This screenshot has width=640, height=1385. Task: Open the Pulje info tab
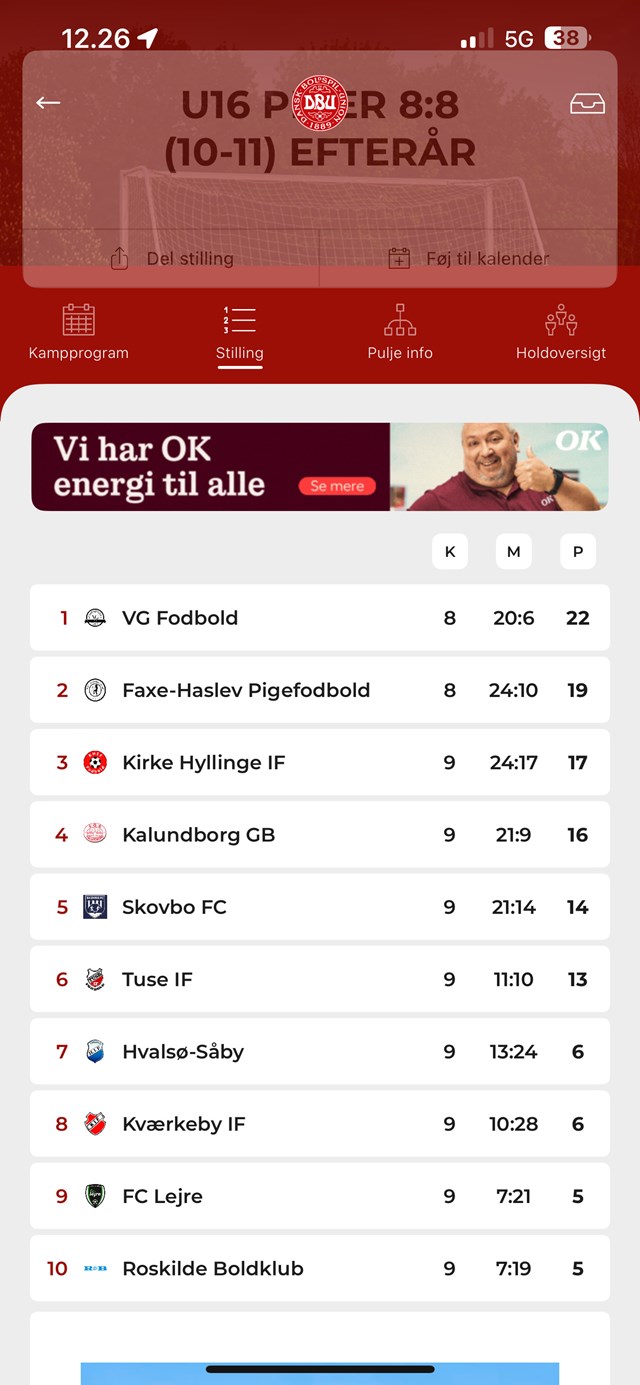(400, 332)
